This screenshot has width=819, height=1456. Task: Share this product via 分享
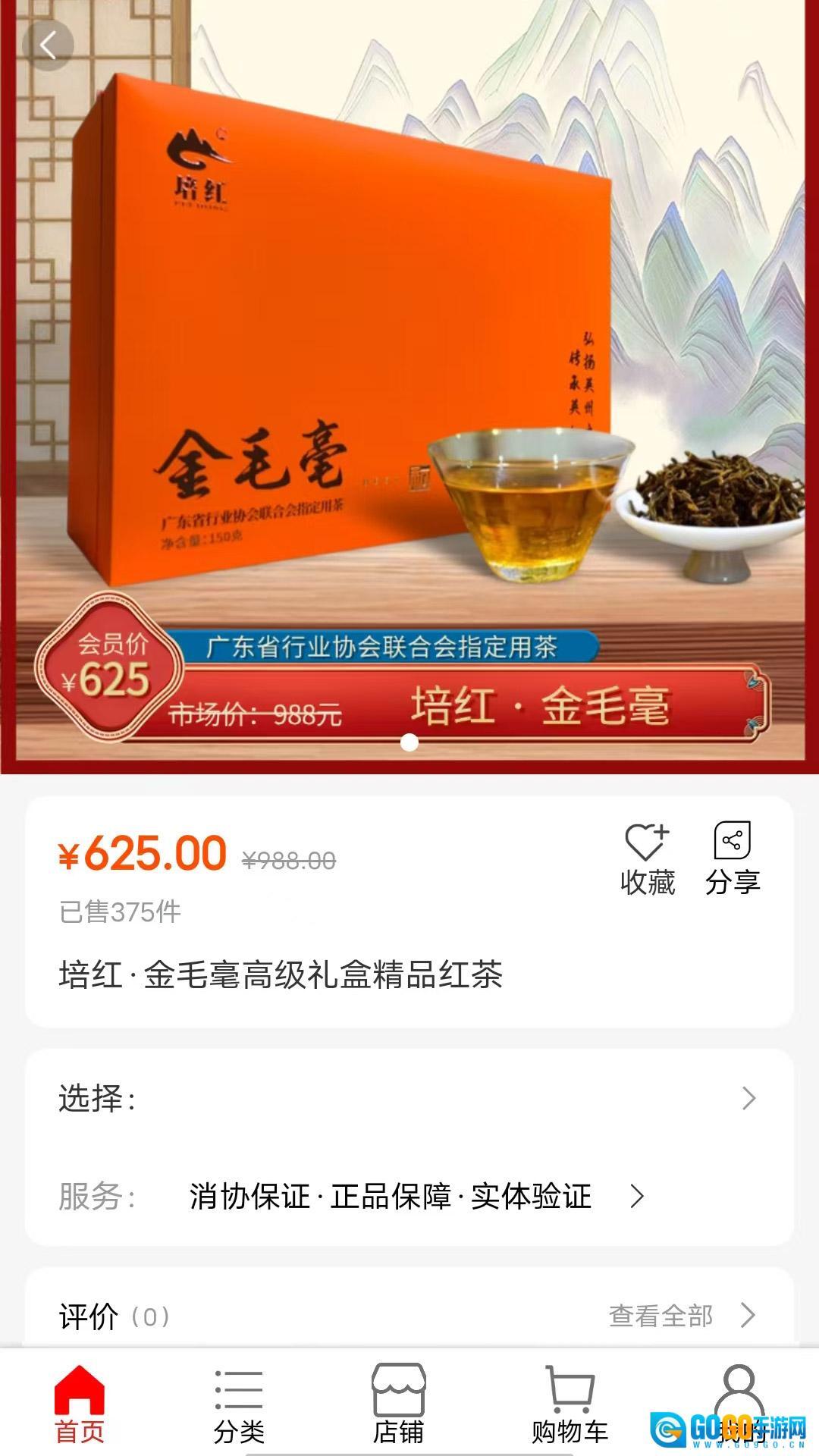click(x=732, y=858)
